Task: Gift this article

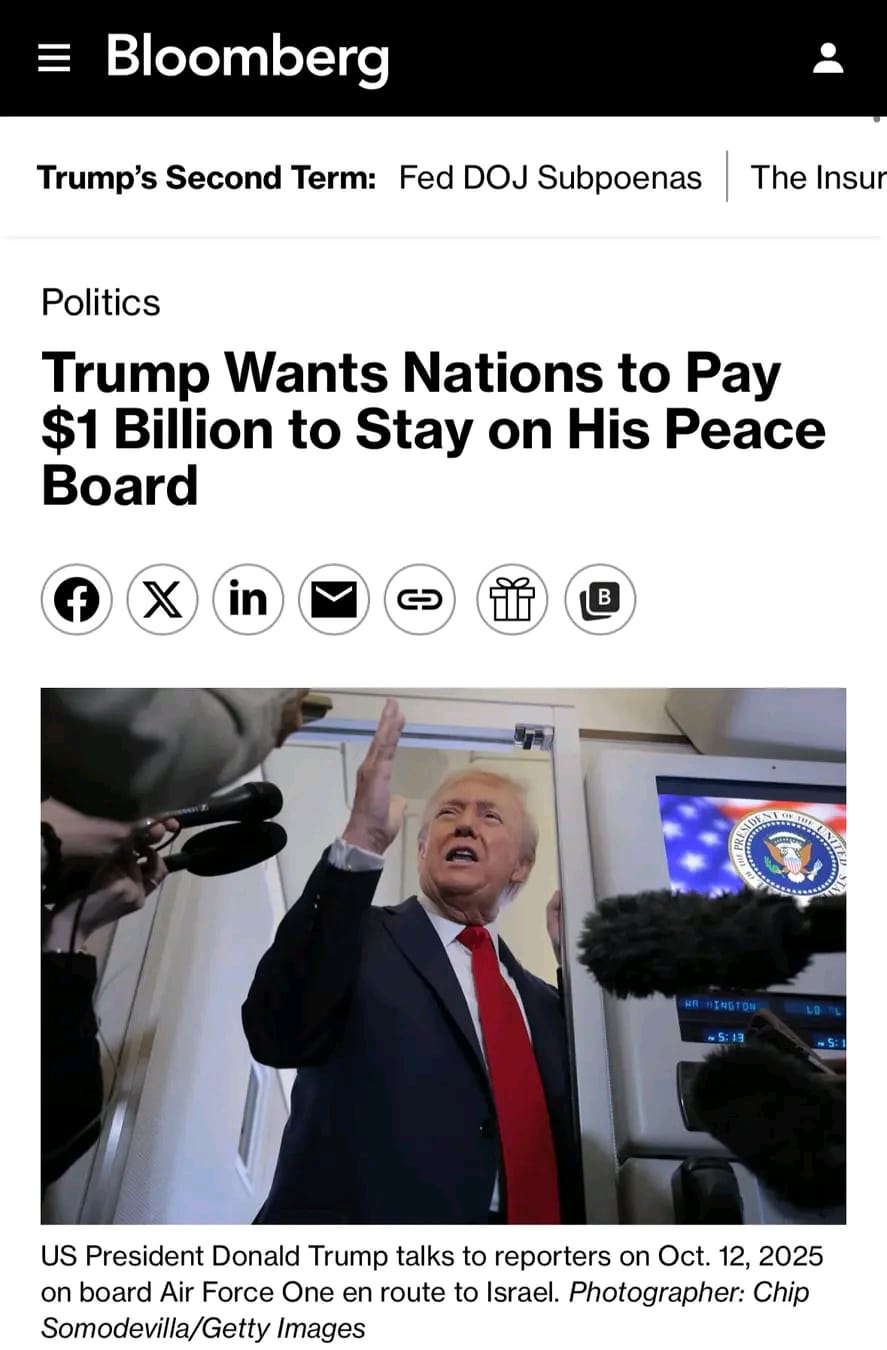Action: pyautogui.click(x=512, y=600)
